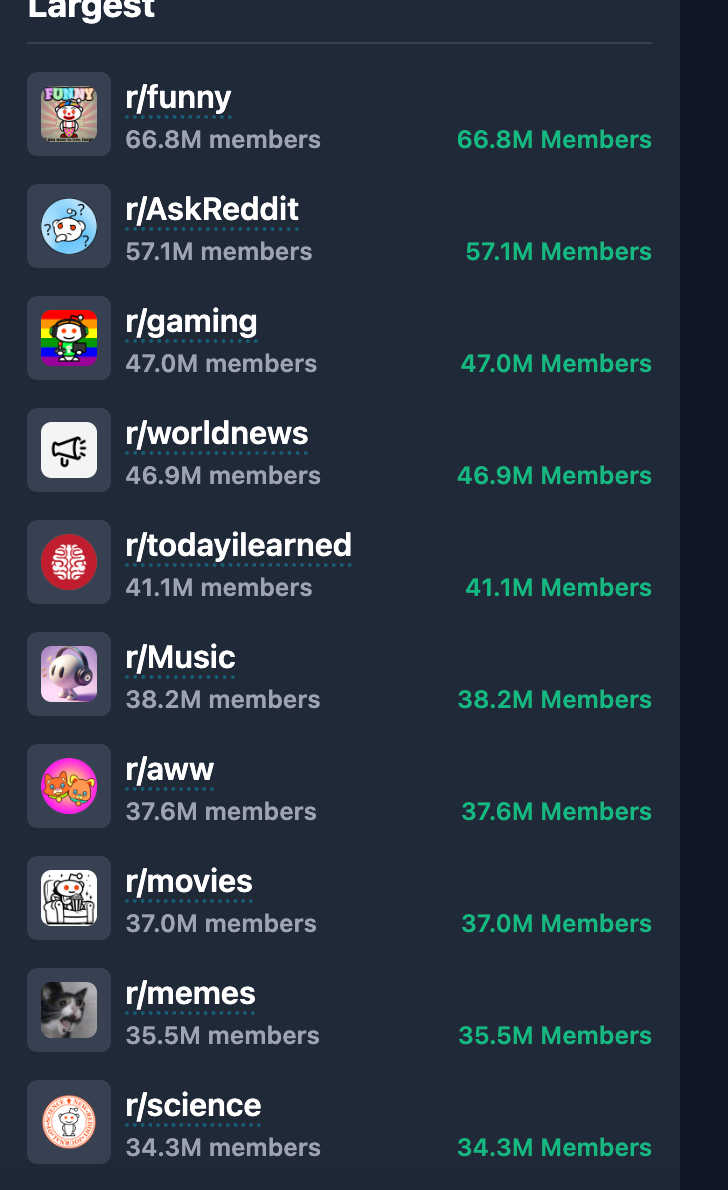Select the r/worldnews entry

tap(216, 434)
